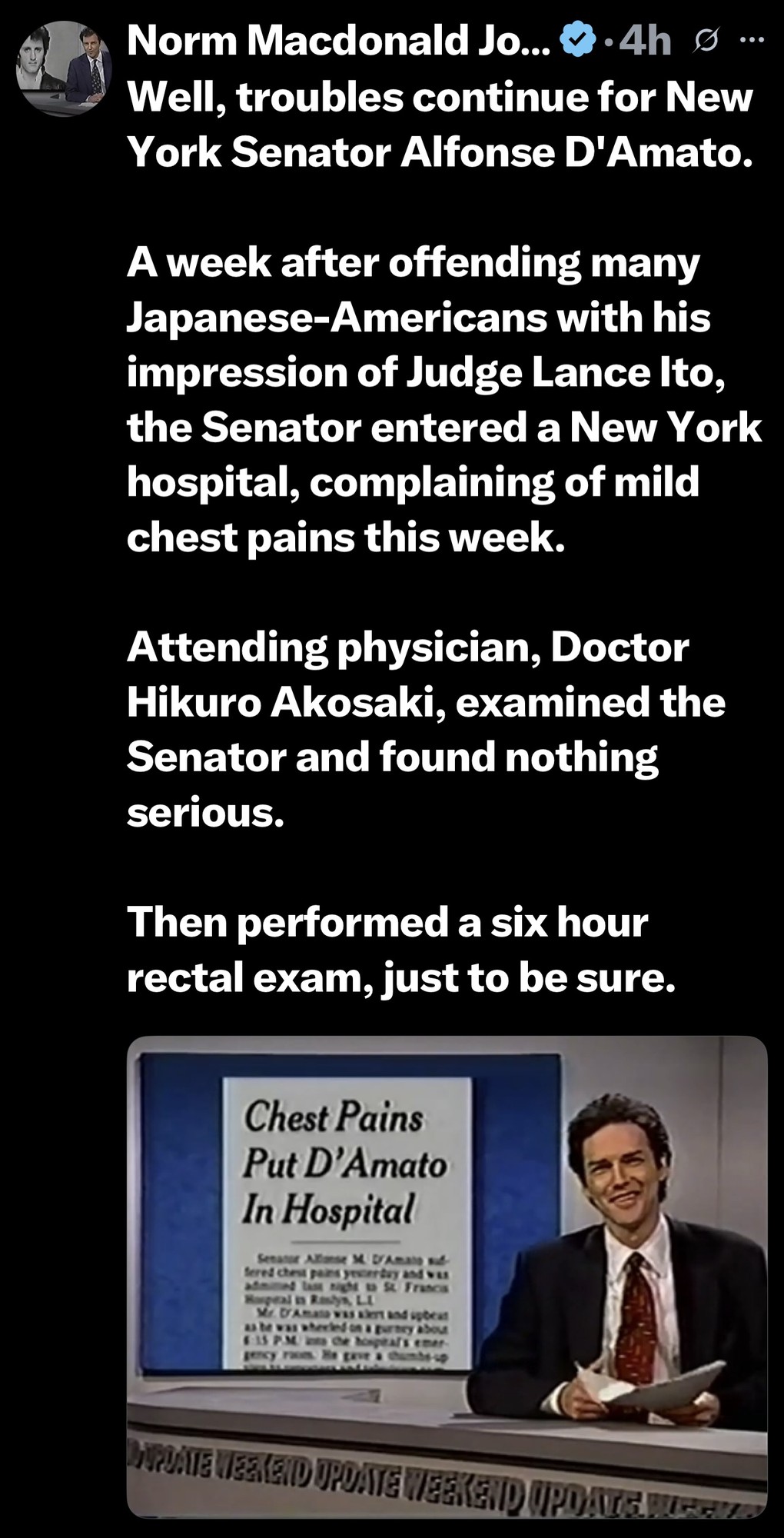View the Weekend Update image attached
The width and height of the screenshot is (784, 1538).
tap(447, 1277)
